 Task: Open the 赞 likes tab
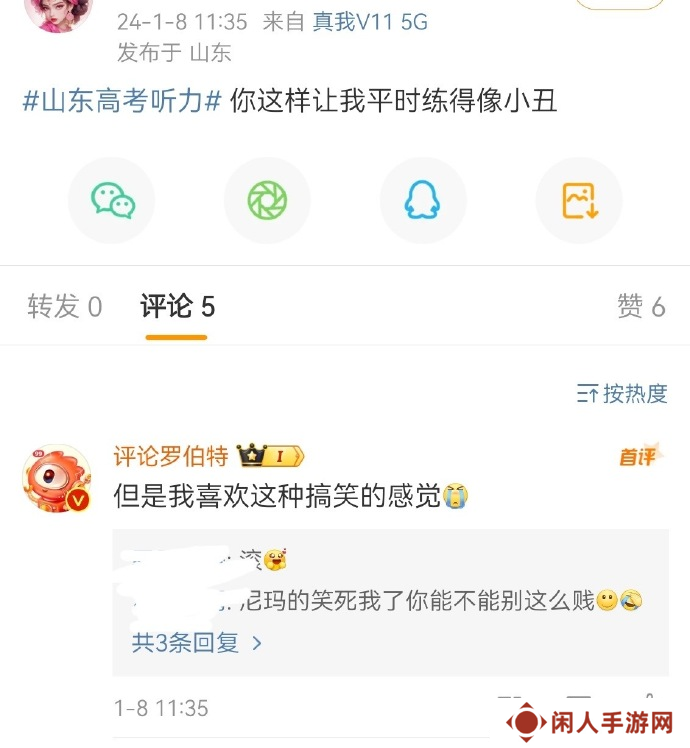pyautogui.click(x=641, y=307)
